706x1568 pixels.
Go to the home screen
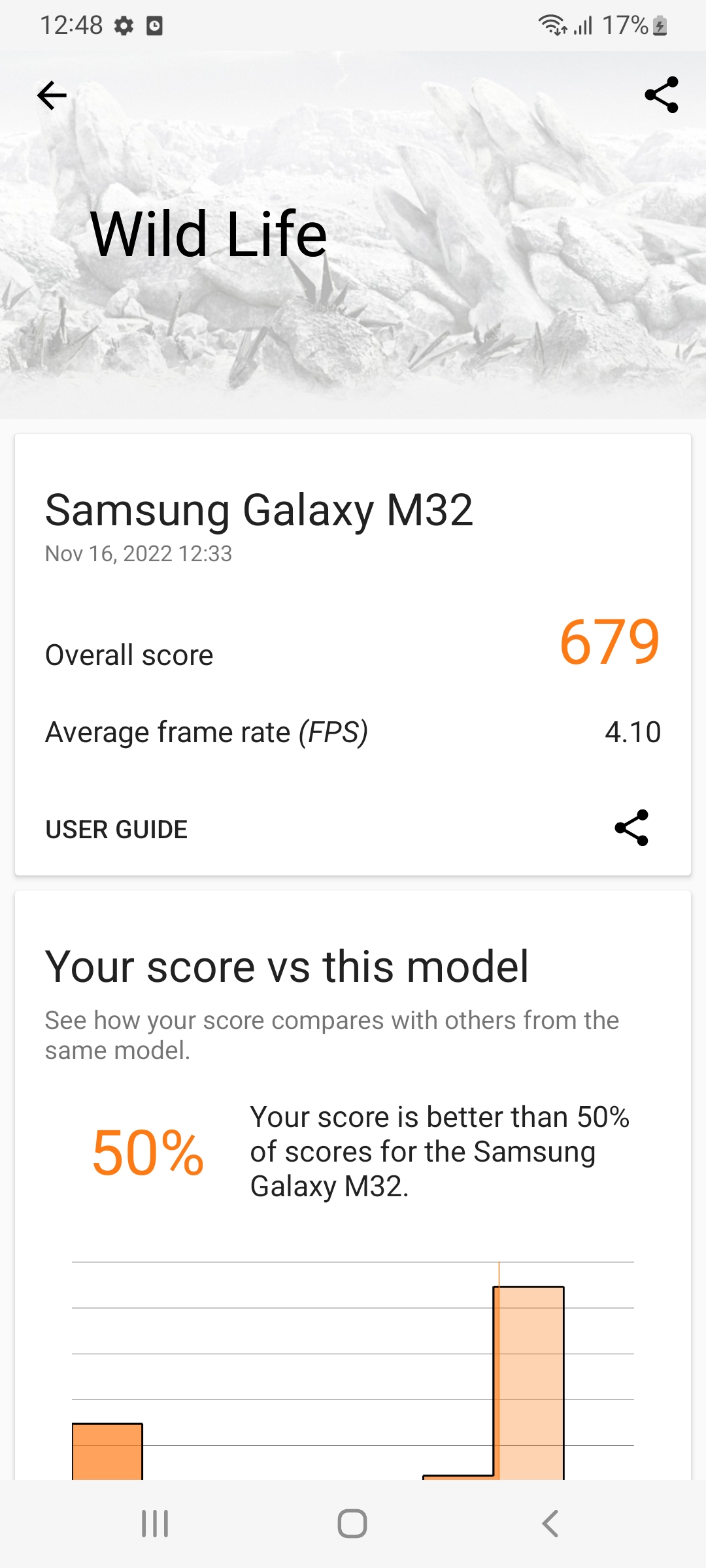tap(352, 1524)
